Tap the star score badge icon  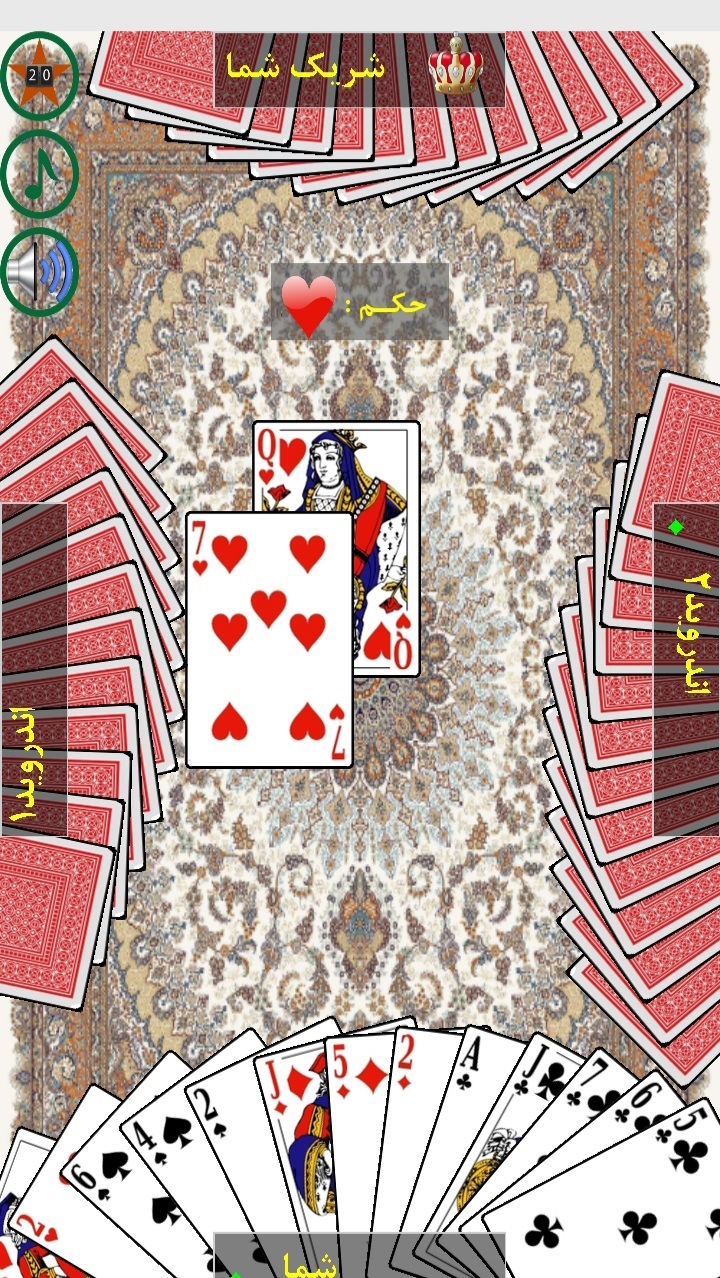(40, 75)
